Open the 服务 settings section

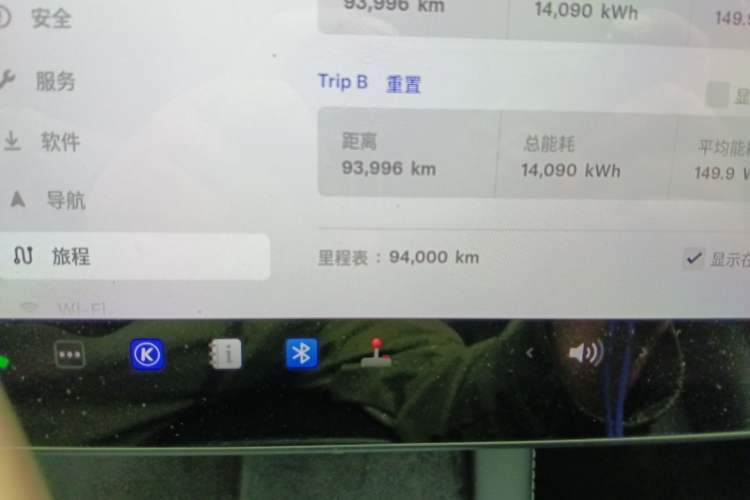(x=55, y=81)
